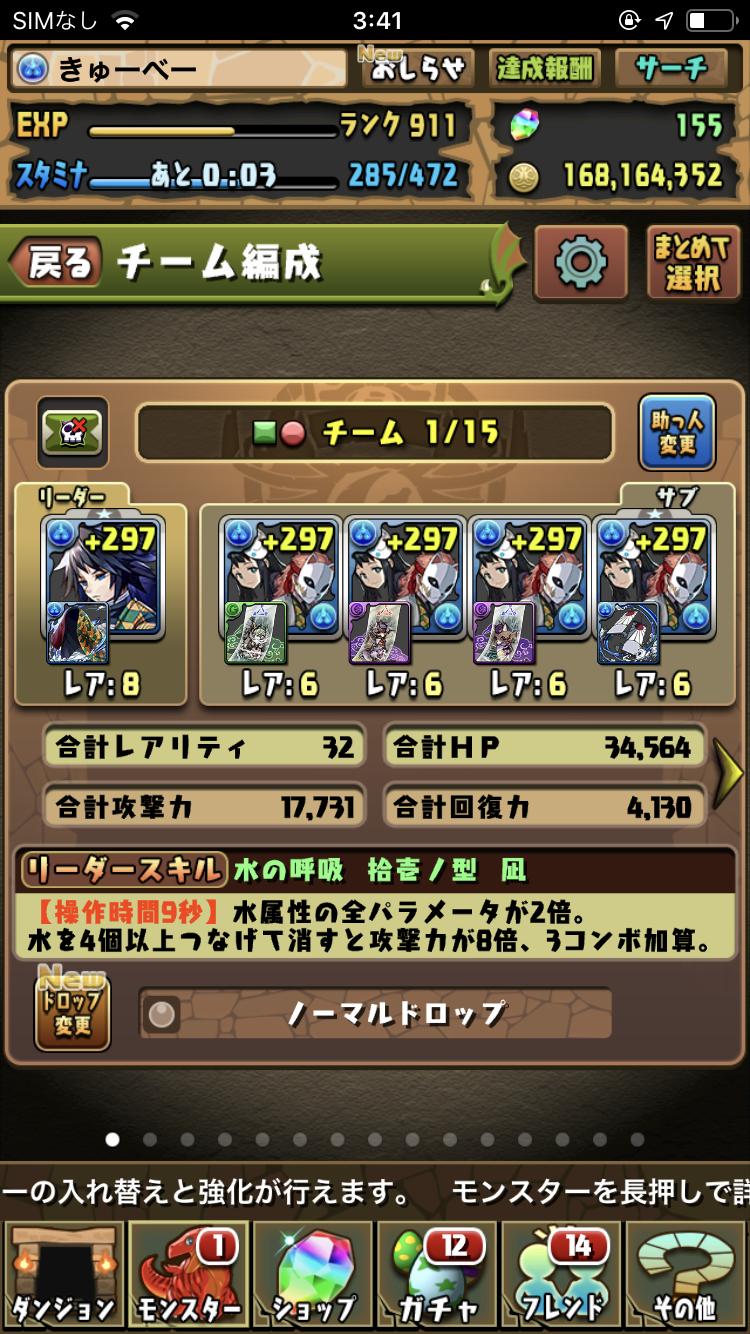Select the last sub monster under サブ
750x1334 pixels.
click(x=653, y=590)
